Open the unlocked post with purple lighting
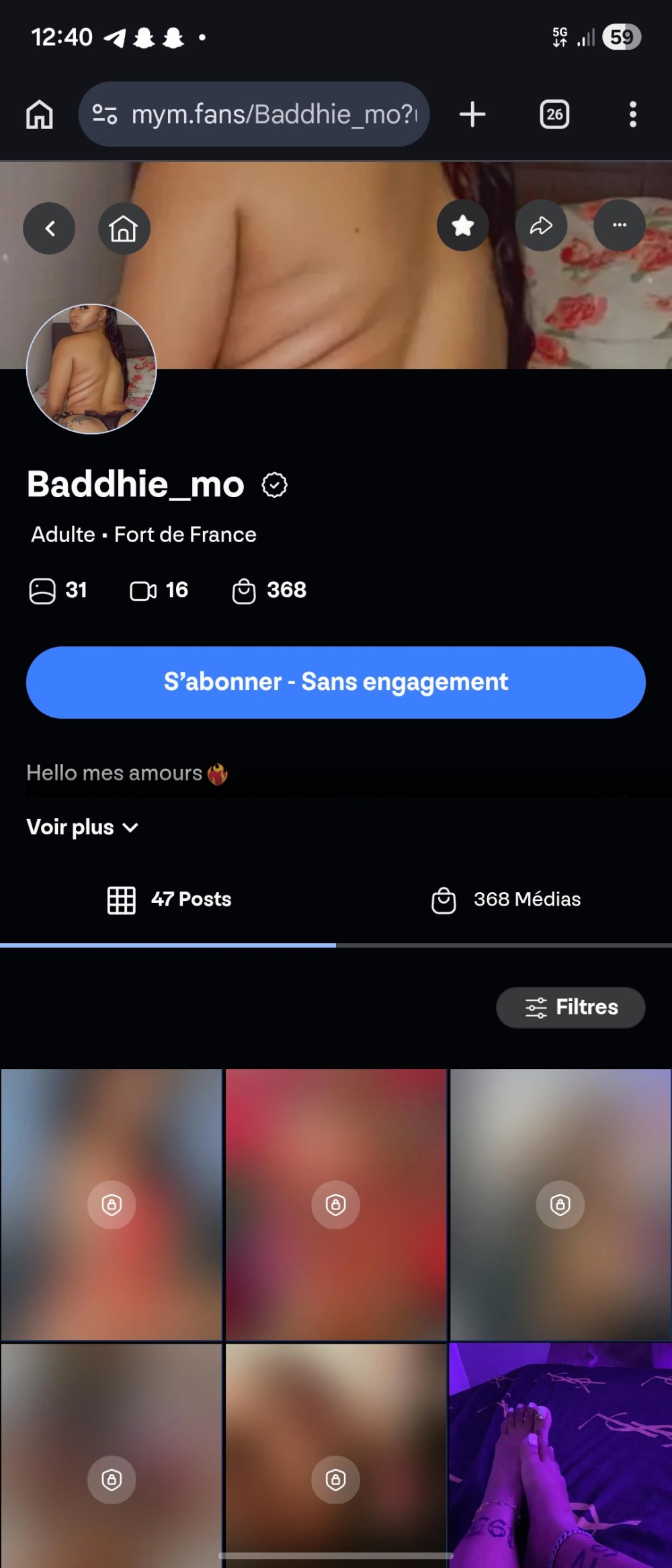Viewport: 672px width, 1568px height. [x=560, y=1454]
